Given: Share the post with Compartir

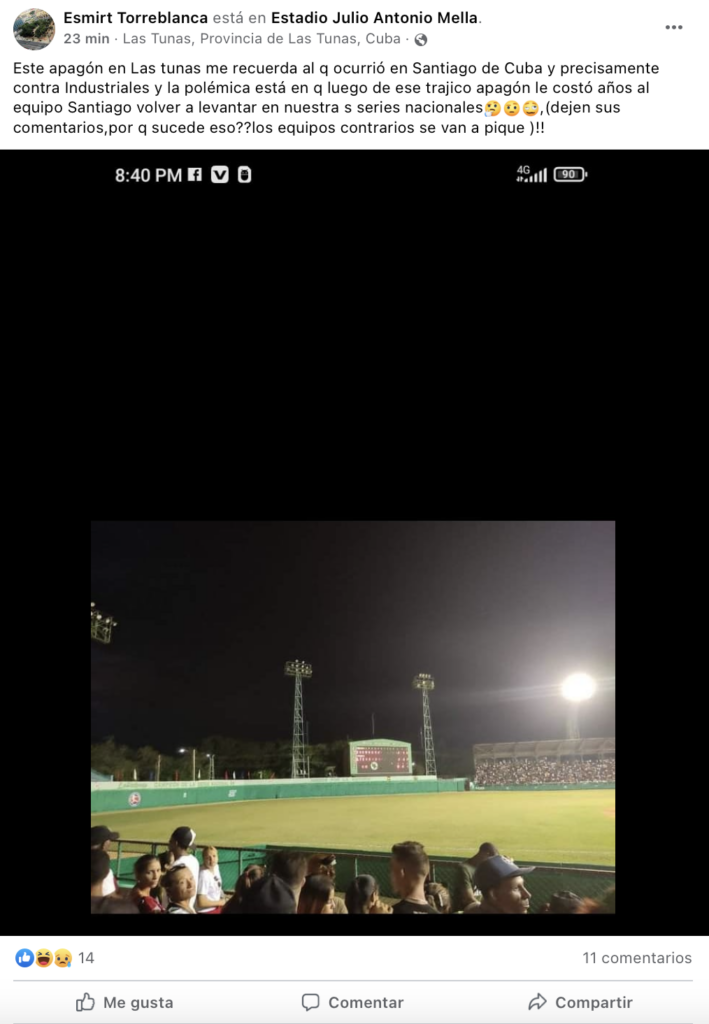Looking at the screenshot, I should click(581, 1002).
